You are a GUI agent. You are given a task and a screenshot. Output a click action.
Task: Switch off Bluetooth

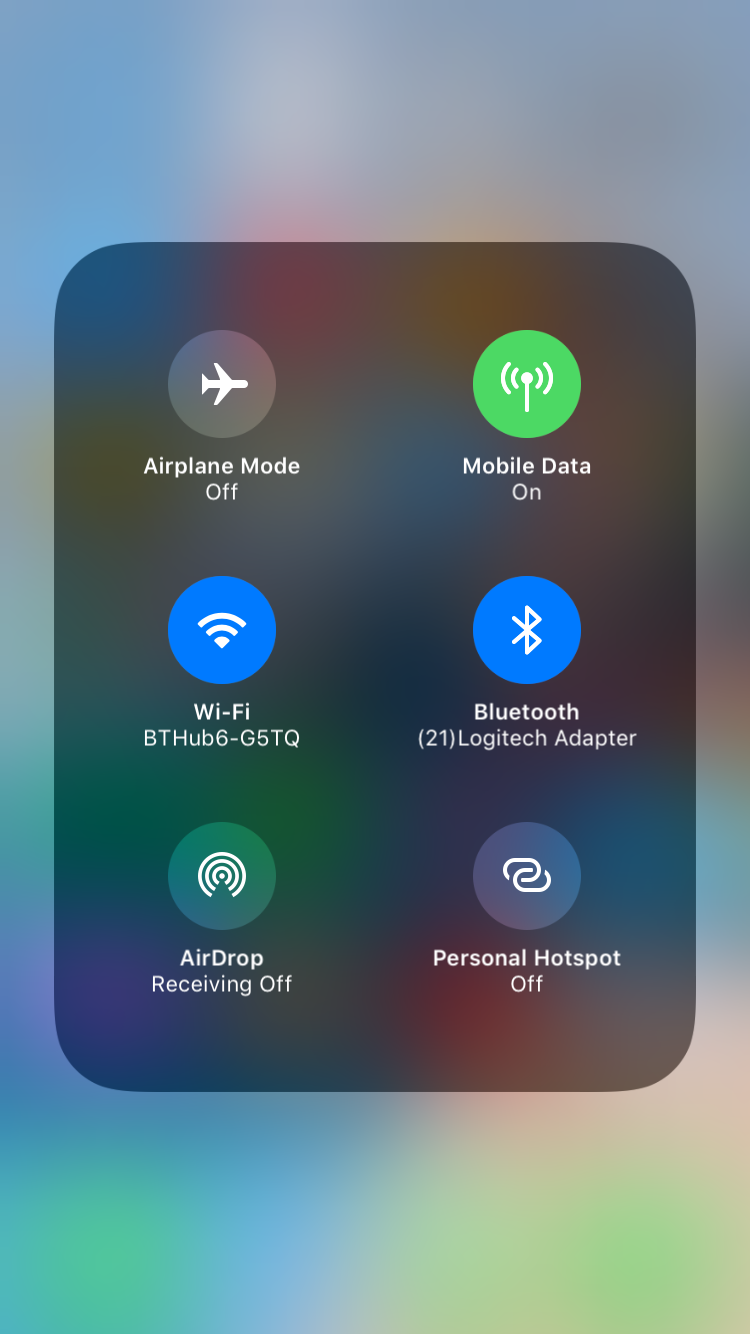pos(527,630)
